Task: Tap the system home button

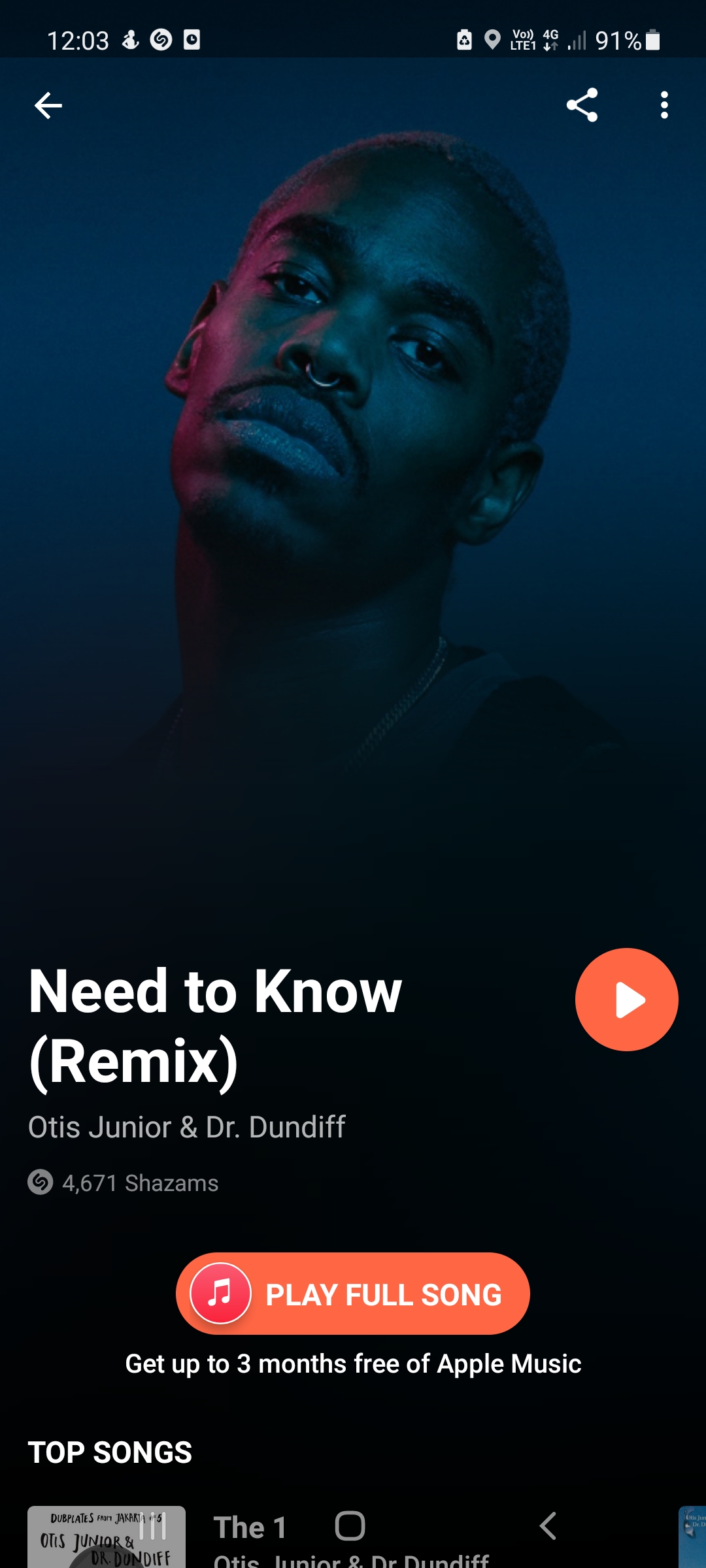Action: (x=350, y=1527)
